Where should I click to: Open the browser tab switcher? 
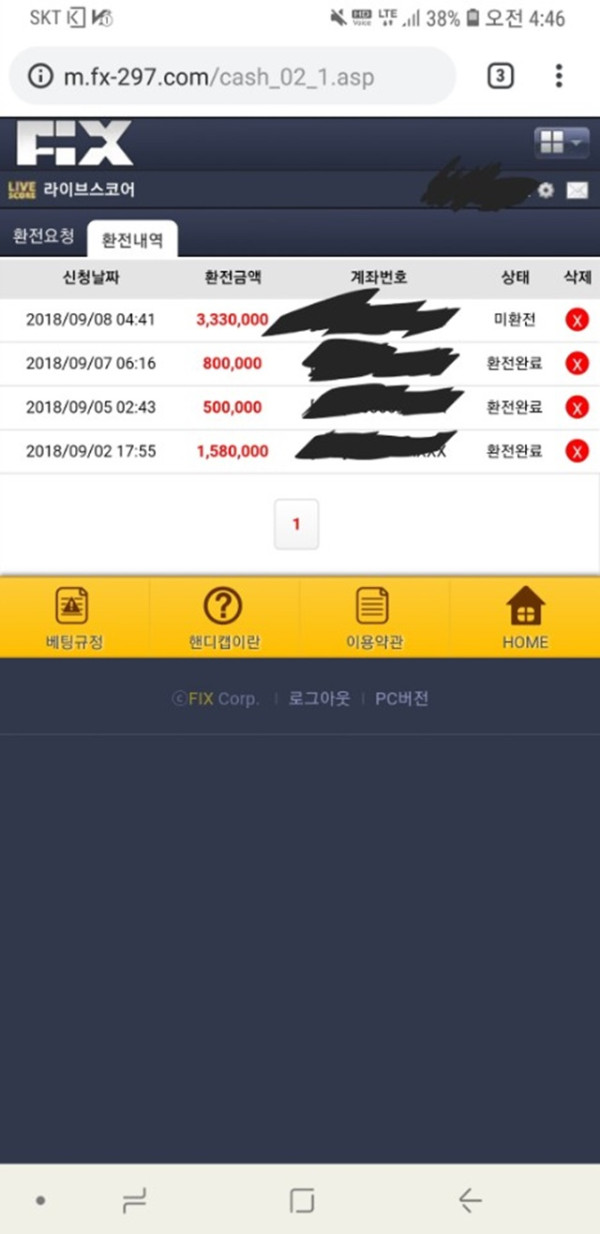(x=500, y=76)
